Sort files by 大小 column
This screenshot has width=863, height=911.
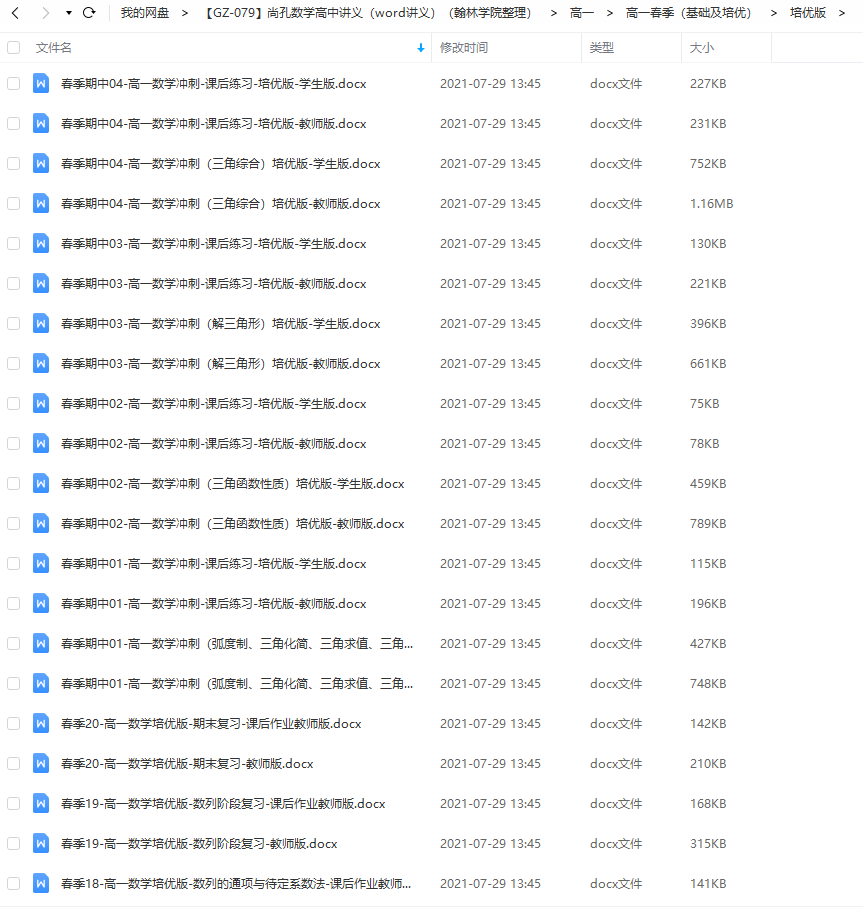point(701,48)
